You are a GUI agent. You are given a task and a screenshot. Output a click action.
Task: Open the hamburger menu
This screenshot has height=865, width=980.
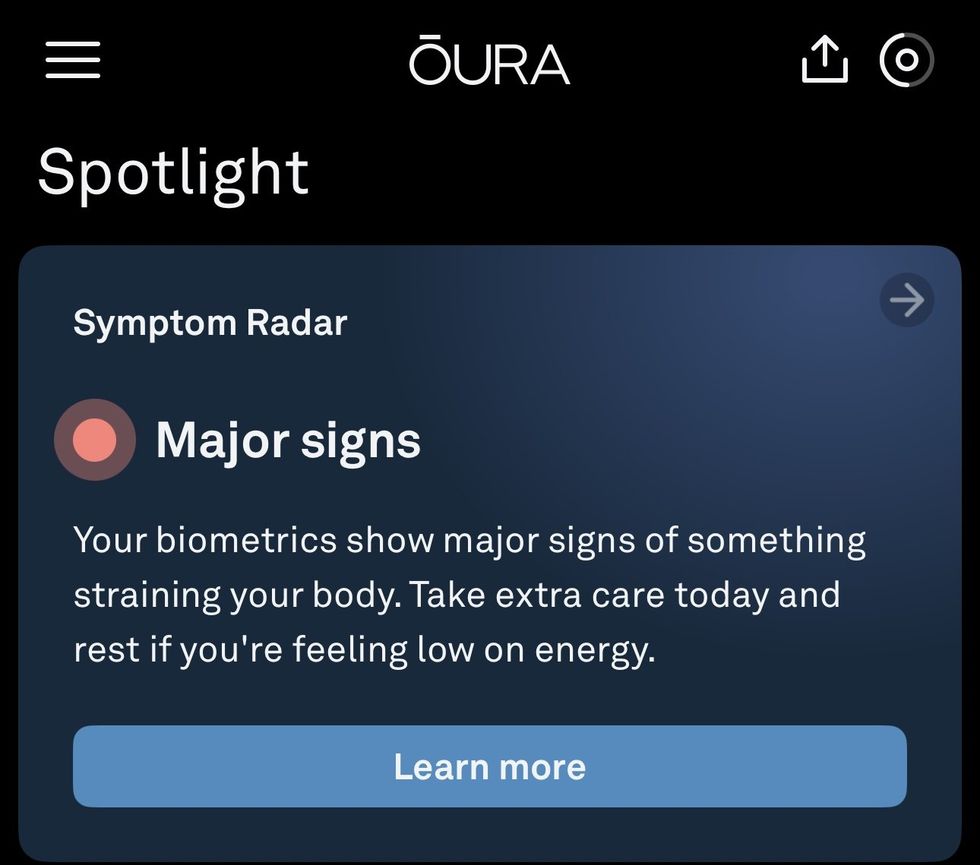pyautogui.click(x=73, y=60)
